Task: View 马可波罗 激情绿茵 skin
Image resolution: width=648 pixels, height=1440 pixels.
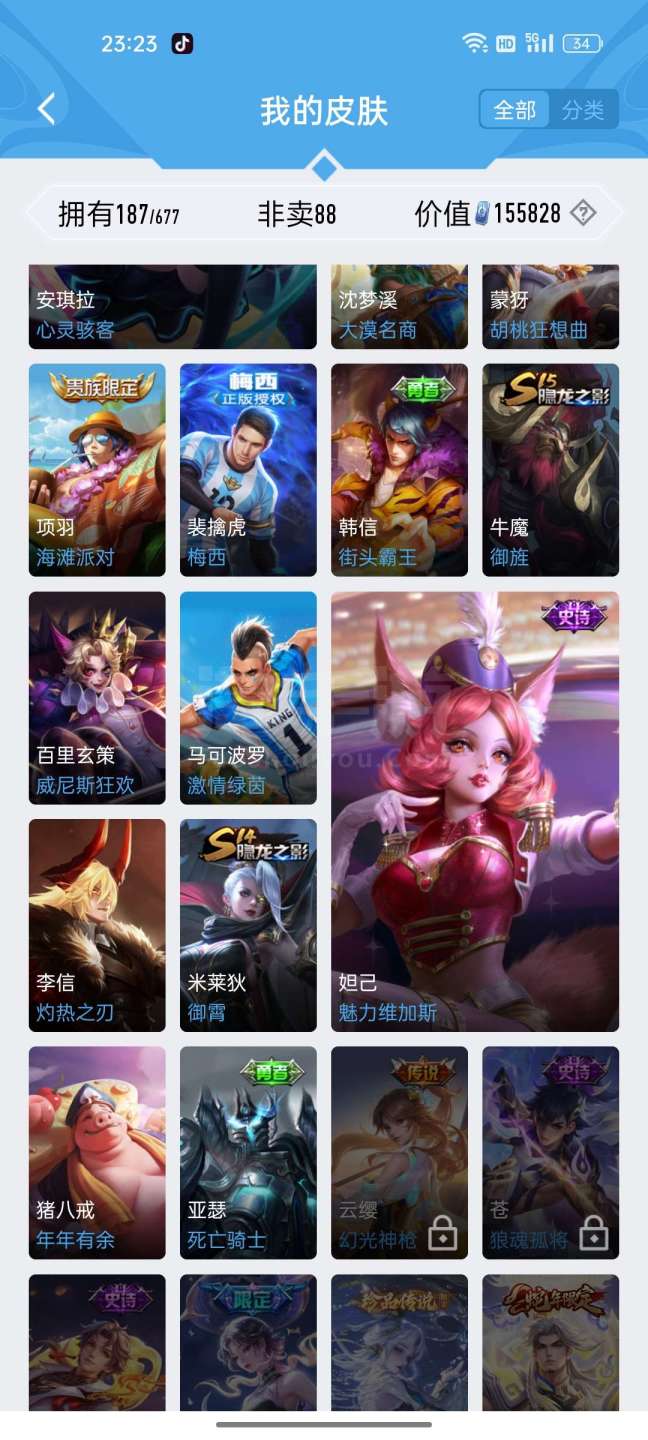Action: (248, 698)
